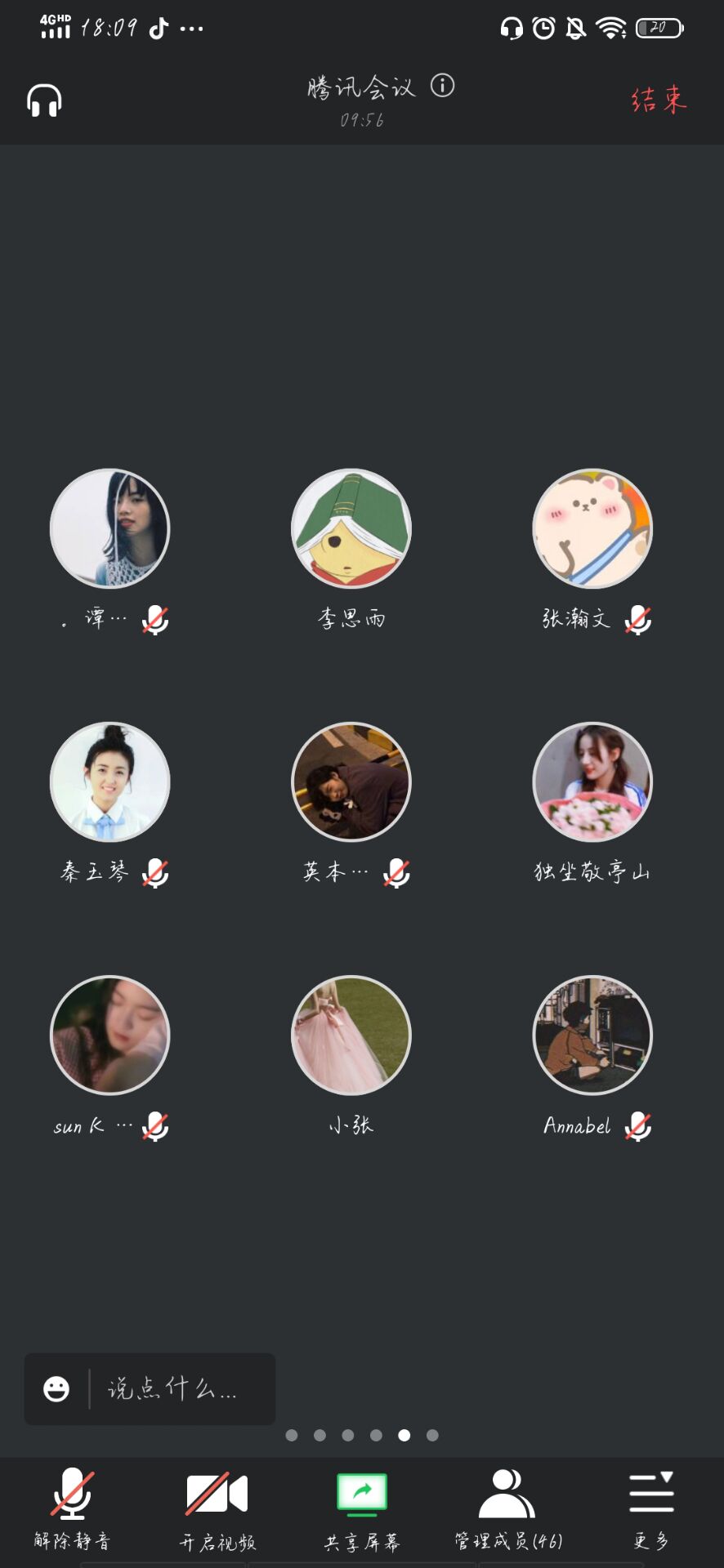Turn on camera with 开启视频
The width and height of the screenshot is (724, 1568).
[x=217, y=1510]
